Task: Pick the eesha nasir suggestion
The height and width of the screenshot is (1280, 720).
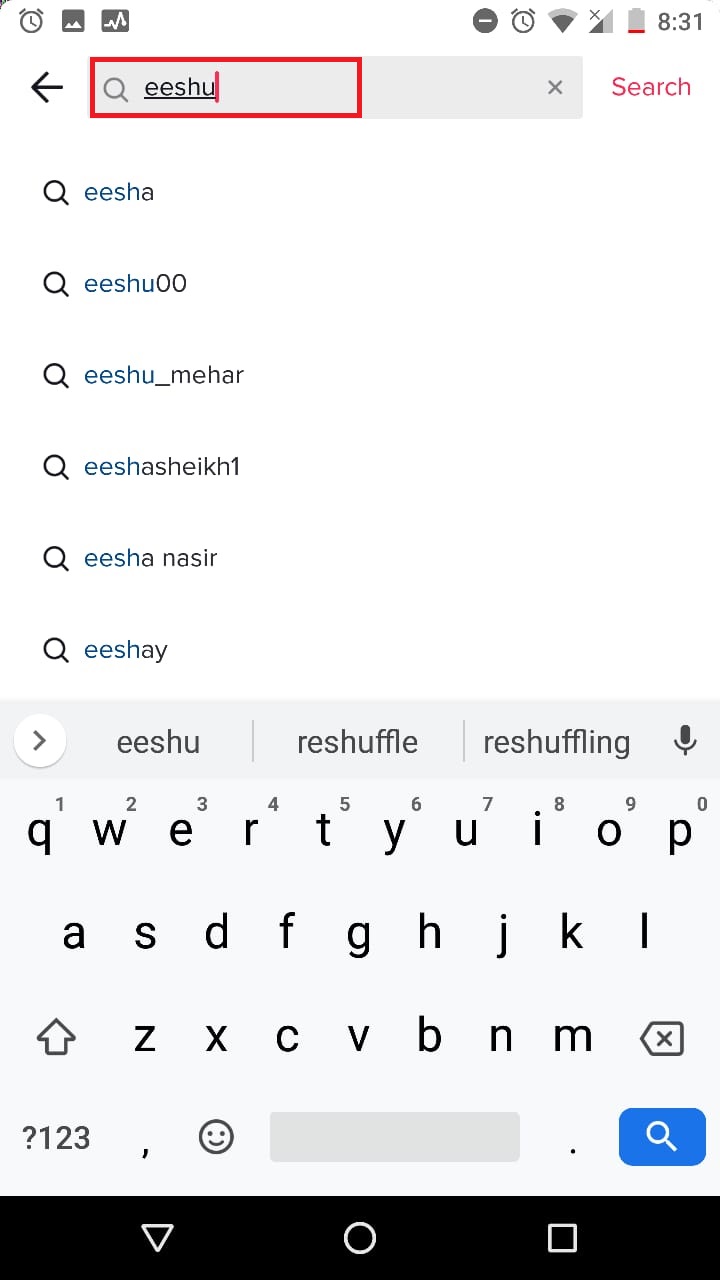Action: (360, 558)
